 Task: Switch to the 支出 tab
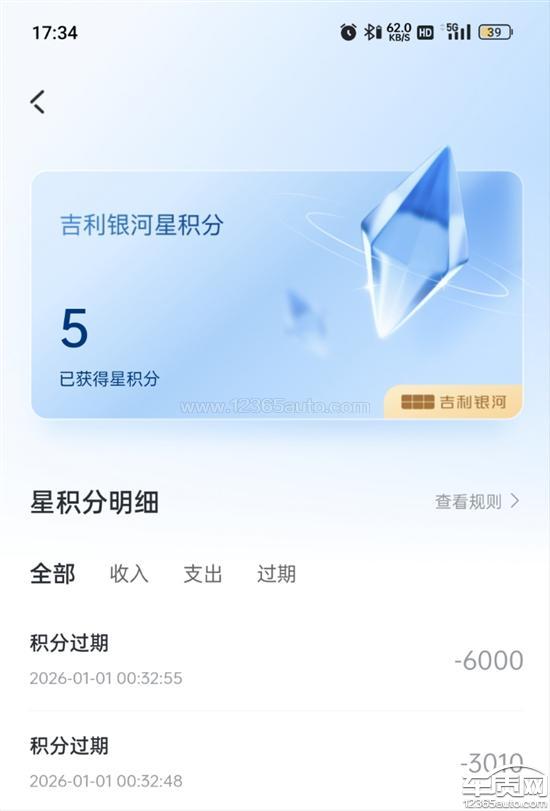coord(203,574)
